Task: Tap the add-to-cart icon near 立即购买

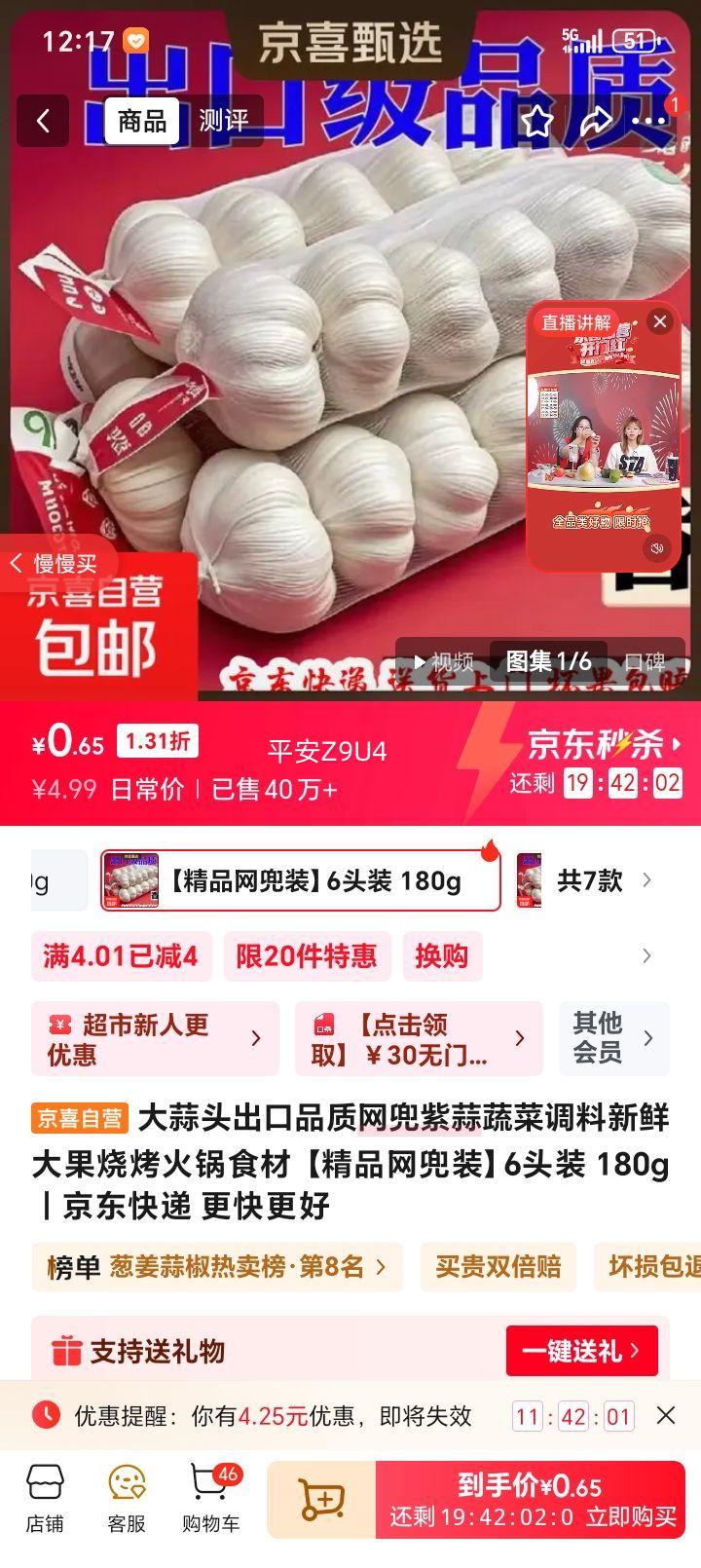Action: [321, 1498]
